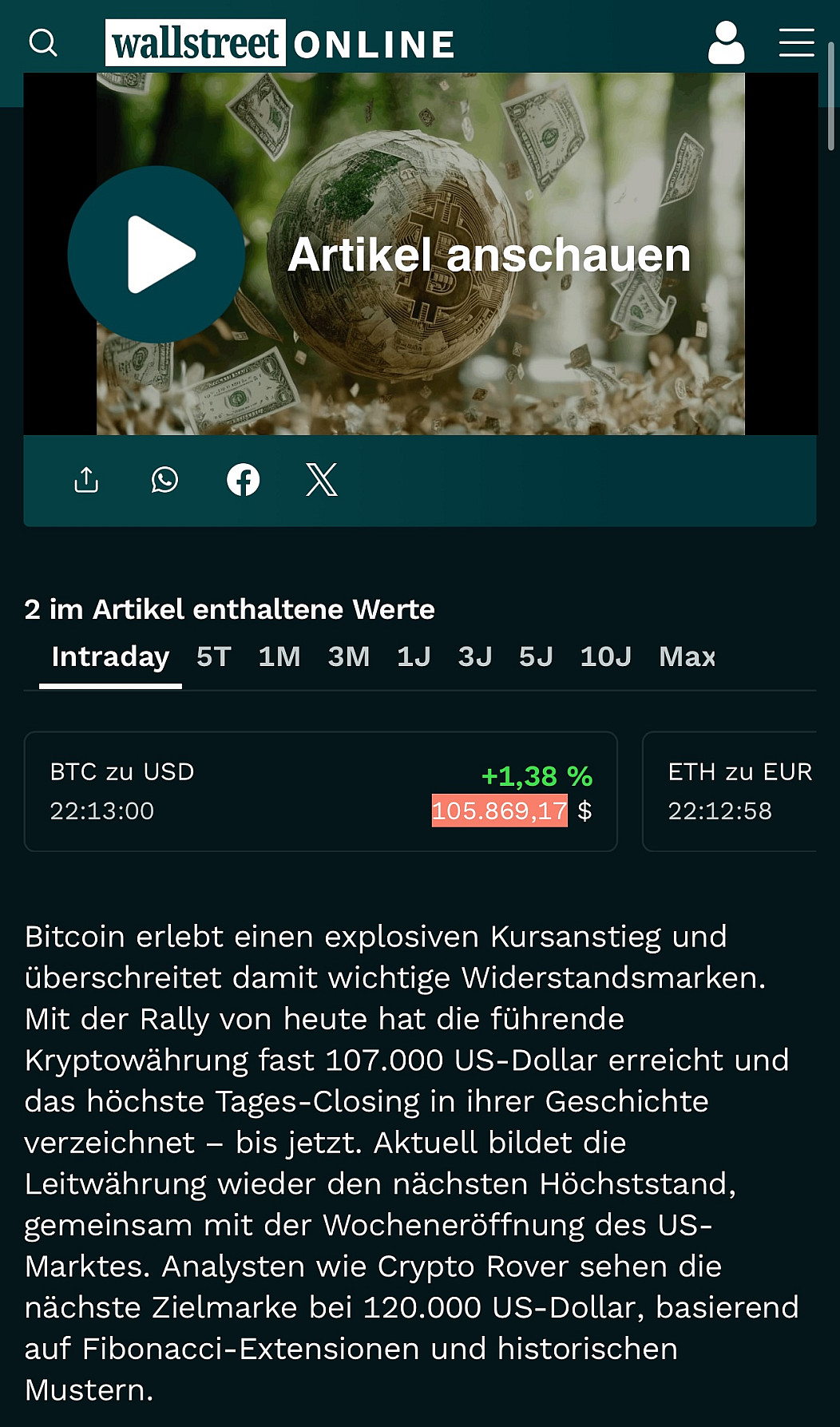The height and width of the screenshot is (1427, 840).
Task: Switch to the 5T timeframe
Action: pyautogui.click(x=213, y=657)
